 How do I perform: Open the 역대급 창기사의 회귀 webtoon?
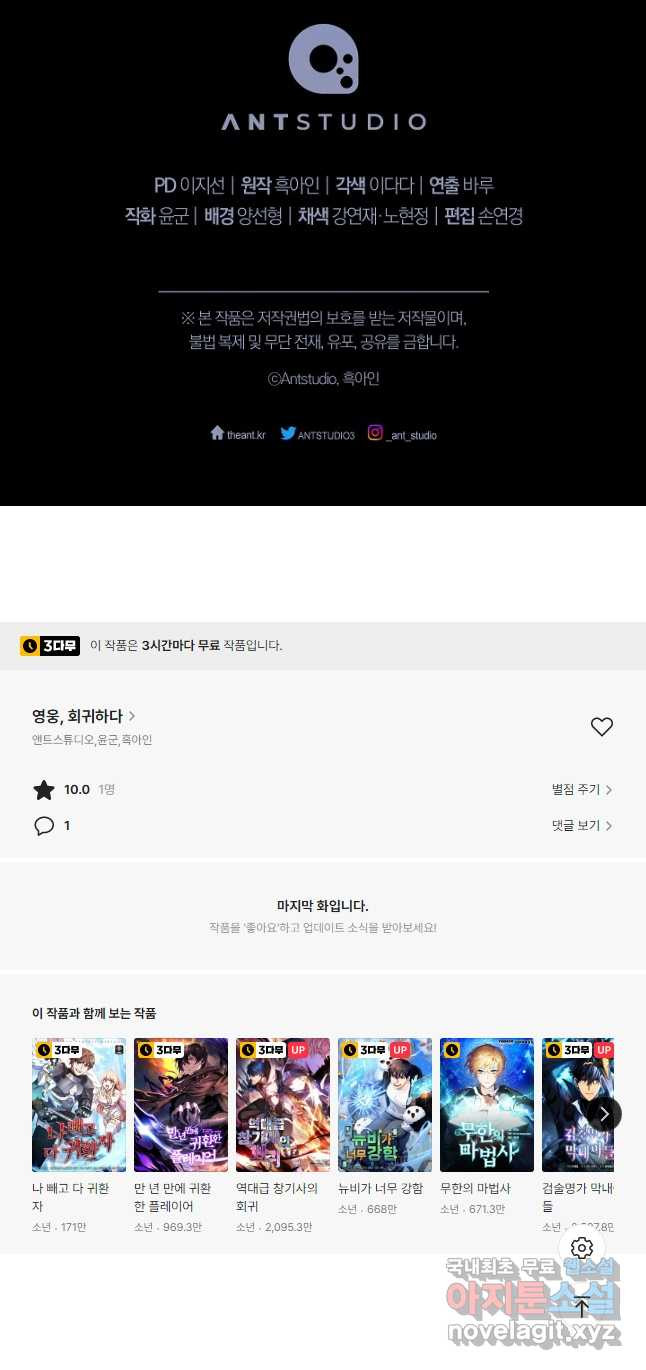point(283,1105)
